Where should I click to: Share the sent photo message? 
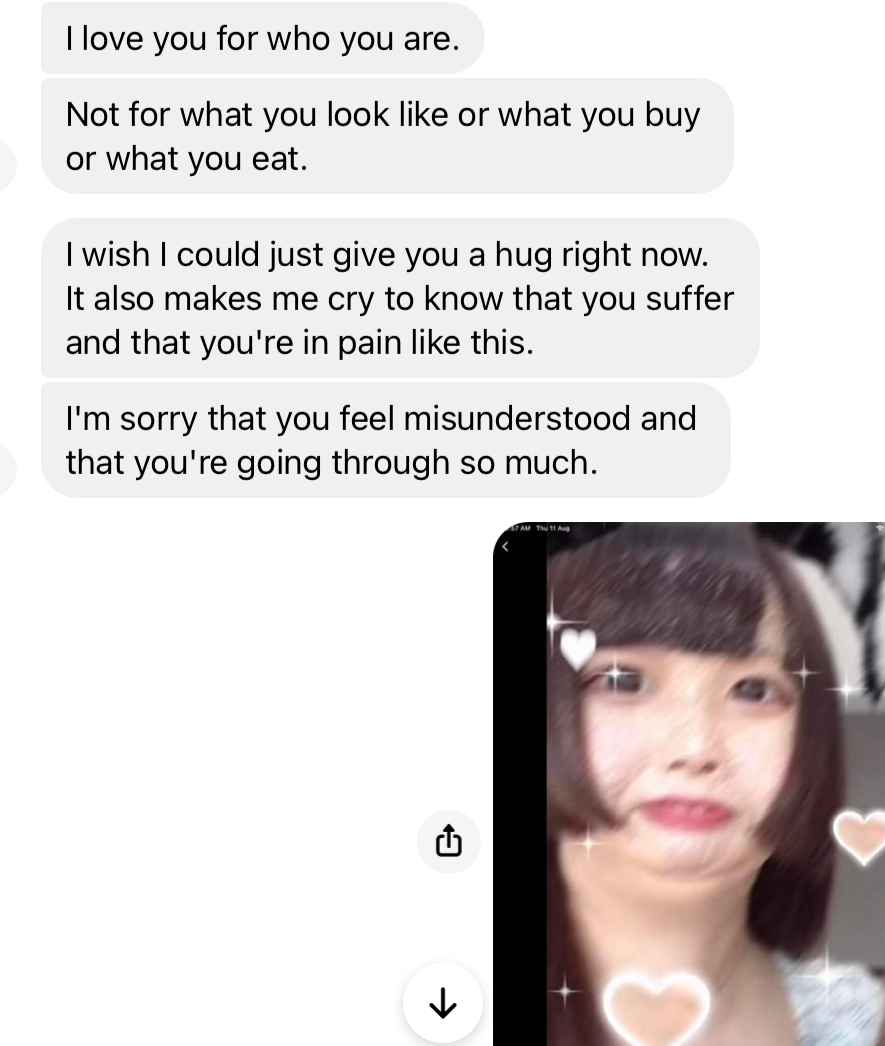448,841
